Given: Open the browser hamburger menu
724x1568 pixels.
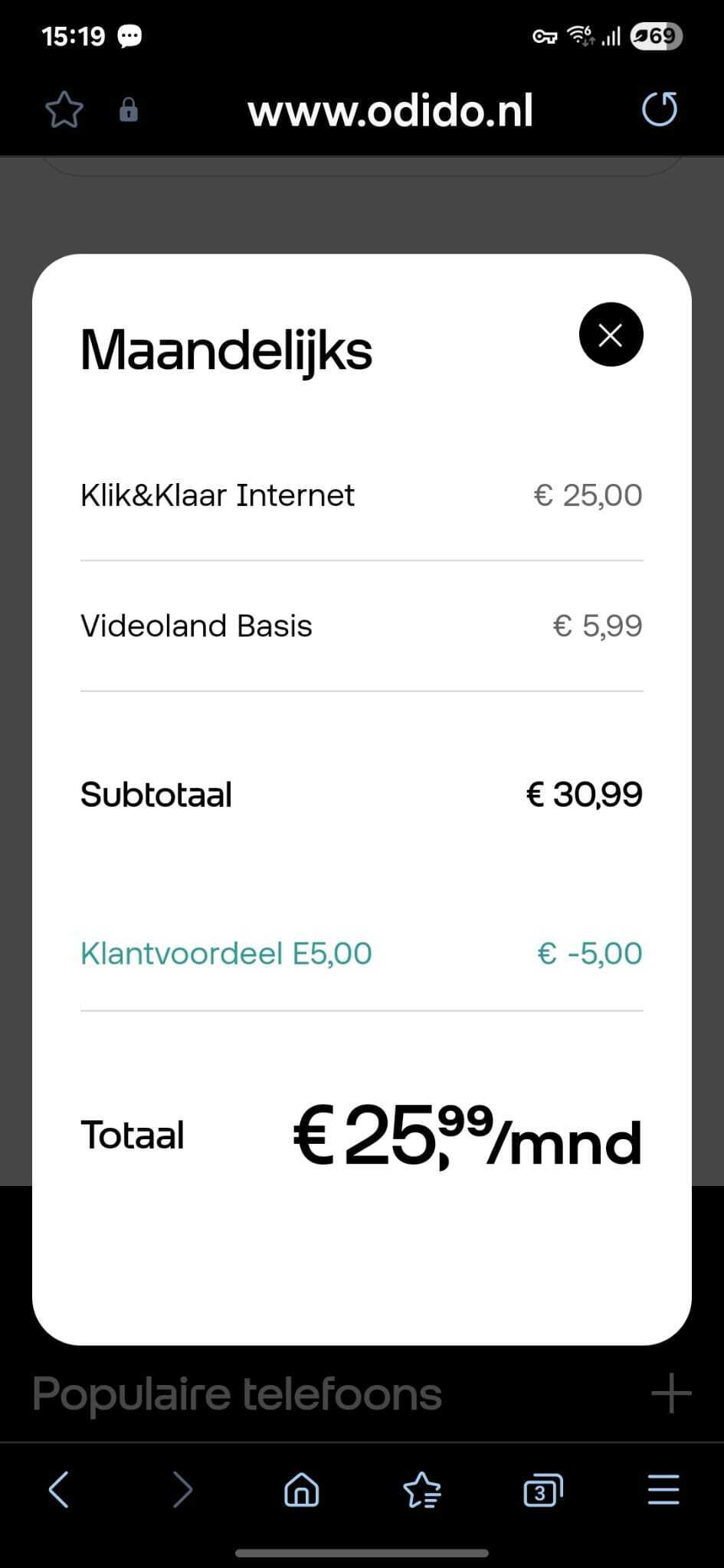Looking at the screenshot, I should [x=663, y=1490].
